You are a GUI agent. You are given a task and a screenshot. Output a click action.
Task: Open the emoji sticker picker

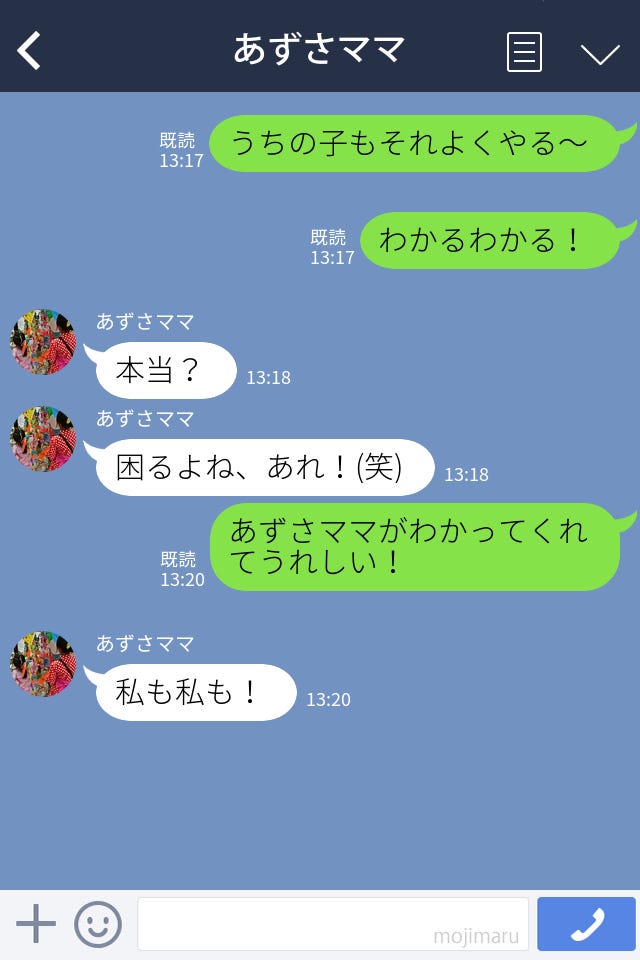click(x=98, y=924)
